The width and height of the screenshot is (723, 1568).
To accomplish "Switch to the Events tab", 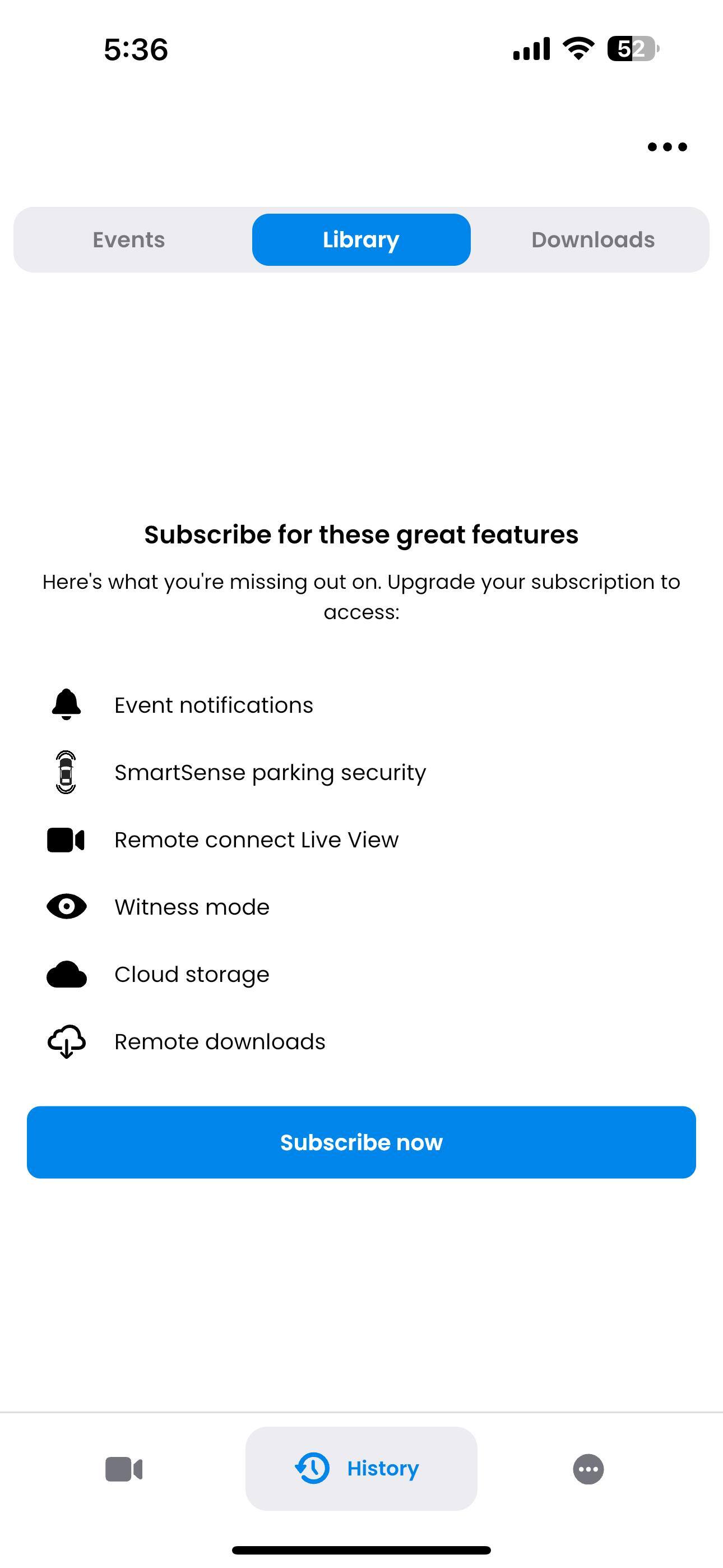I will tap(128, 240).
